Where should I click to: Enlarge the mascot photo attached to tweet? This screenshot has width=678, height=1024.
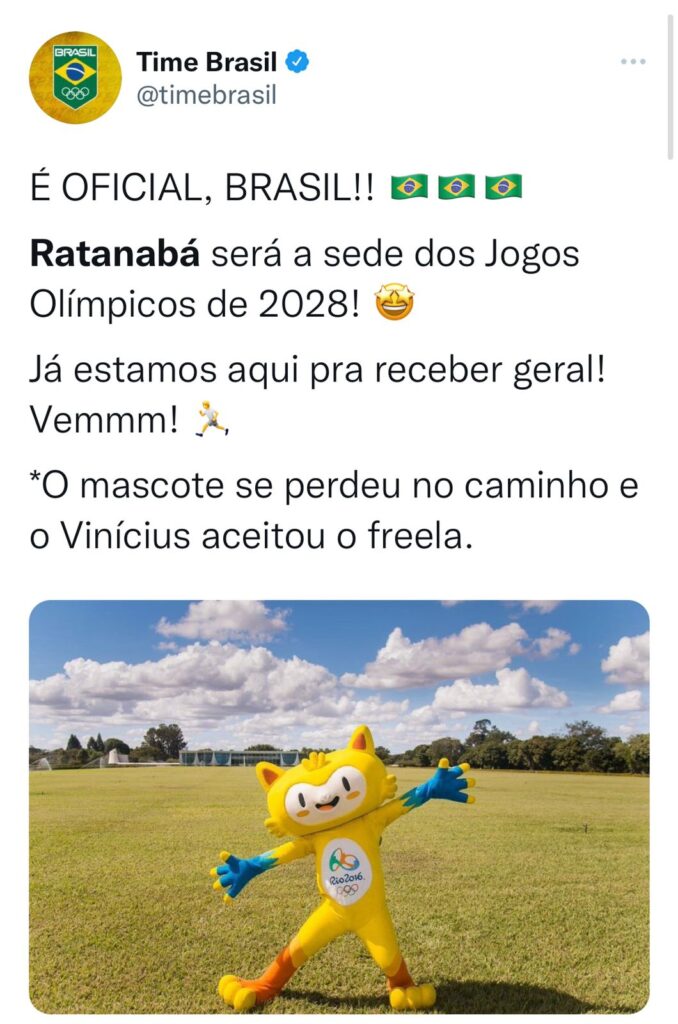[339, 806]
